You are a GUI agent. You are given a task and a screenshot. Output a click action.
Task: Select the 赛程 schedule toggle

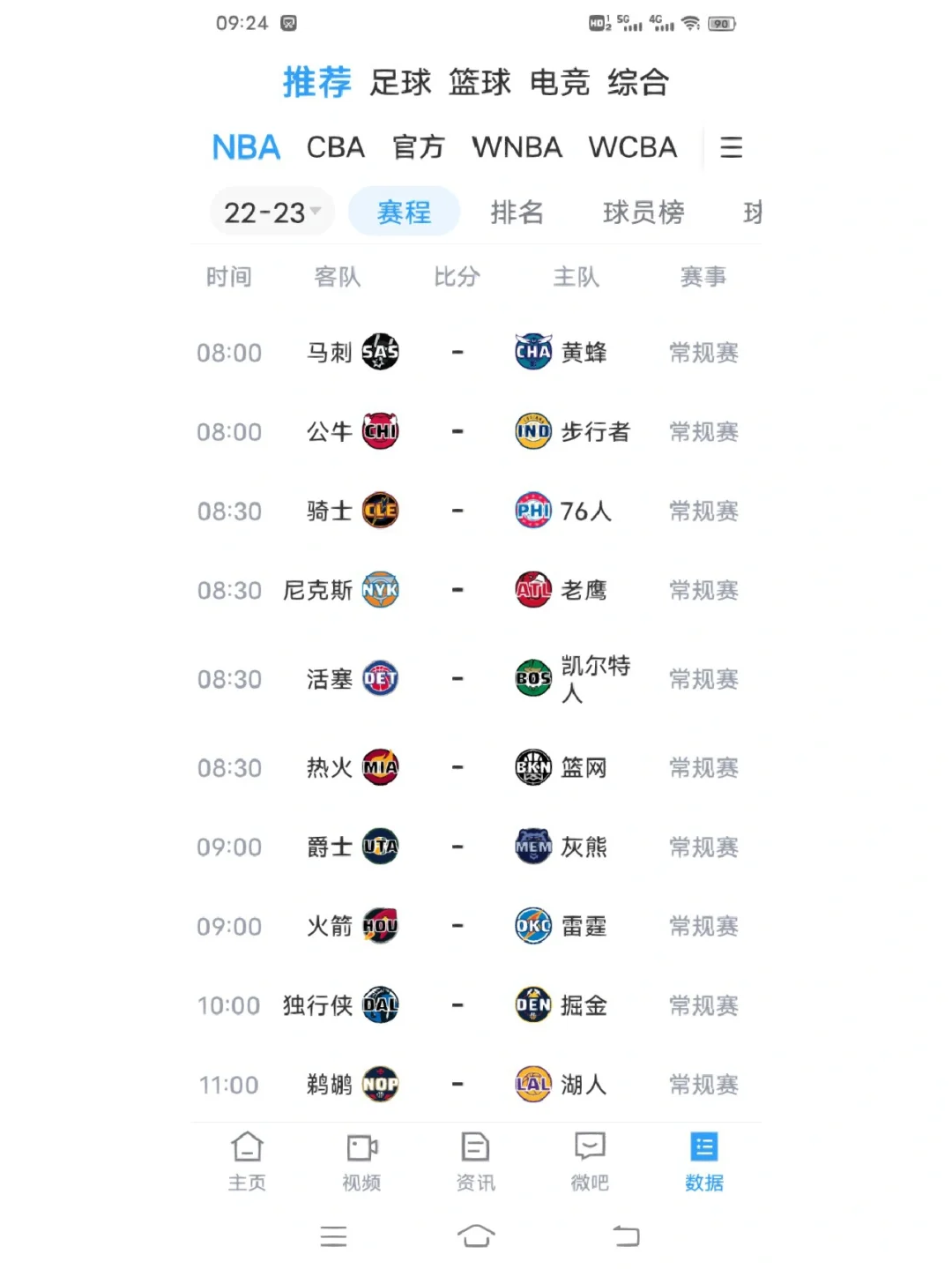pyautogui.click(x=404, y=212)
